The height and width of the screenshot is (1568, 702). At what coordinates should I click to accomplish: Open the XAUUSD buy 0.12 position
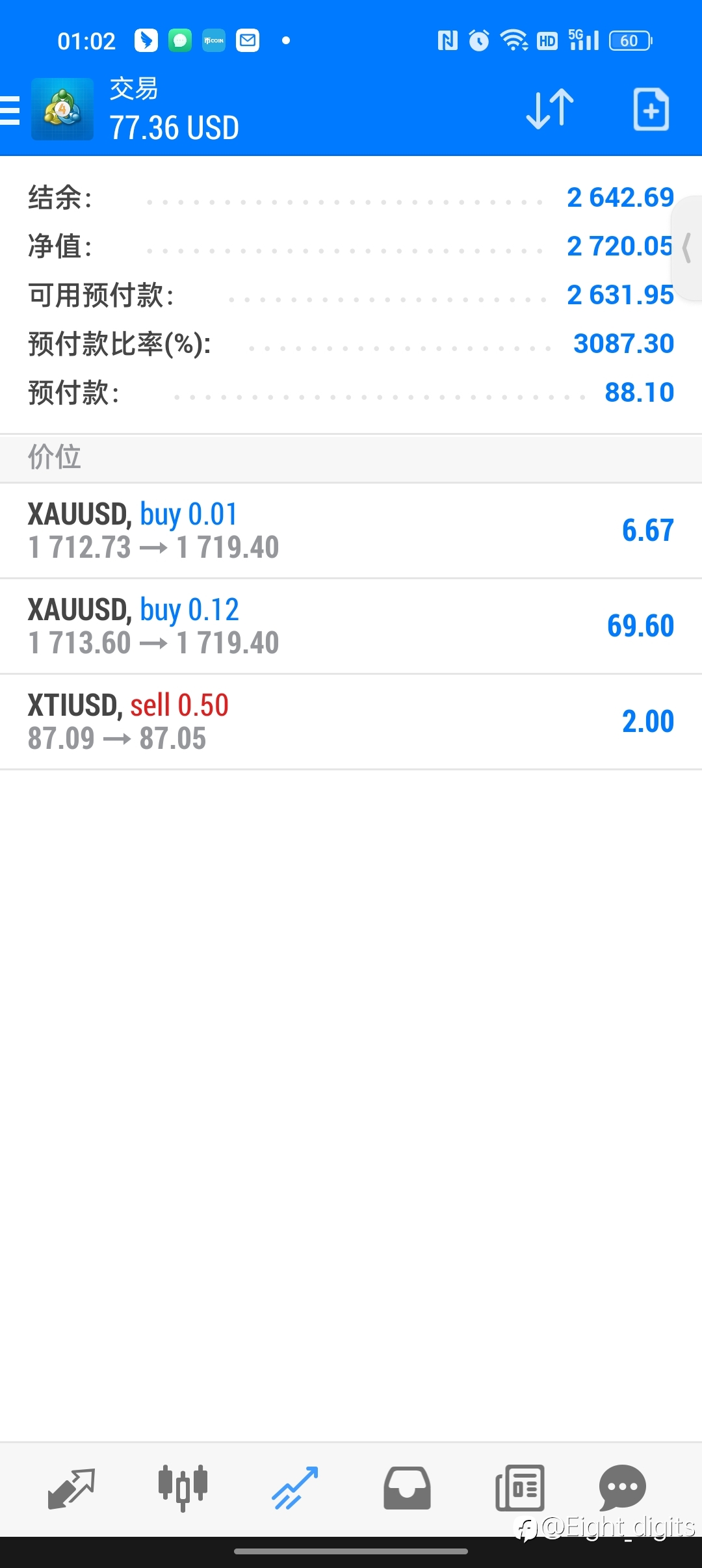[351, 626]
